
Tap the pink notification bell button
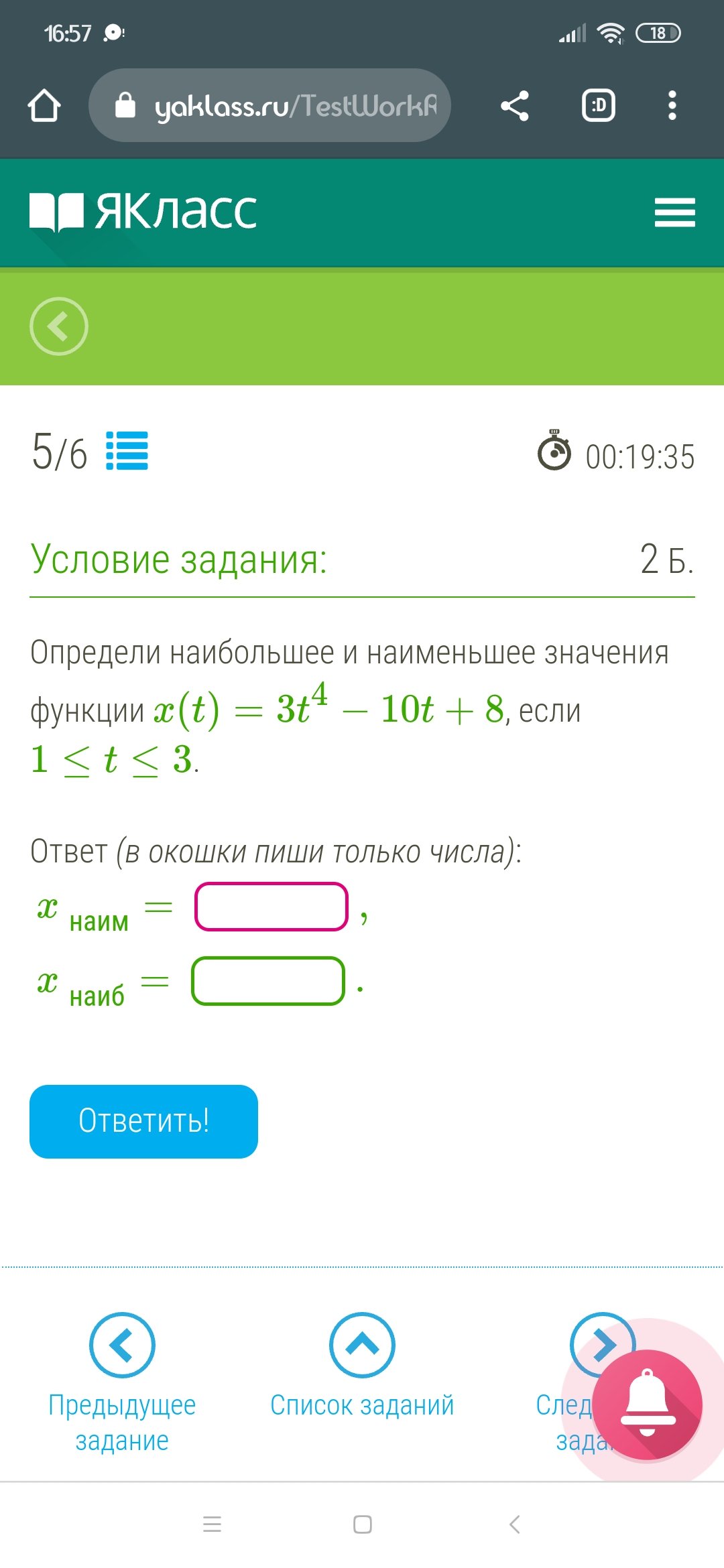pyautogui.click(x=647, y=1404)
